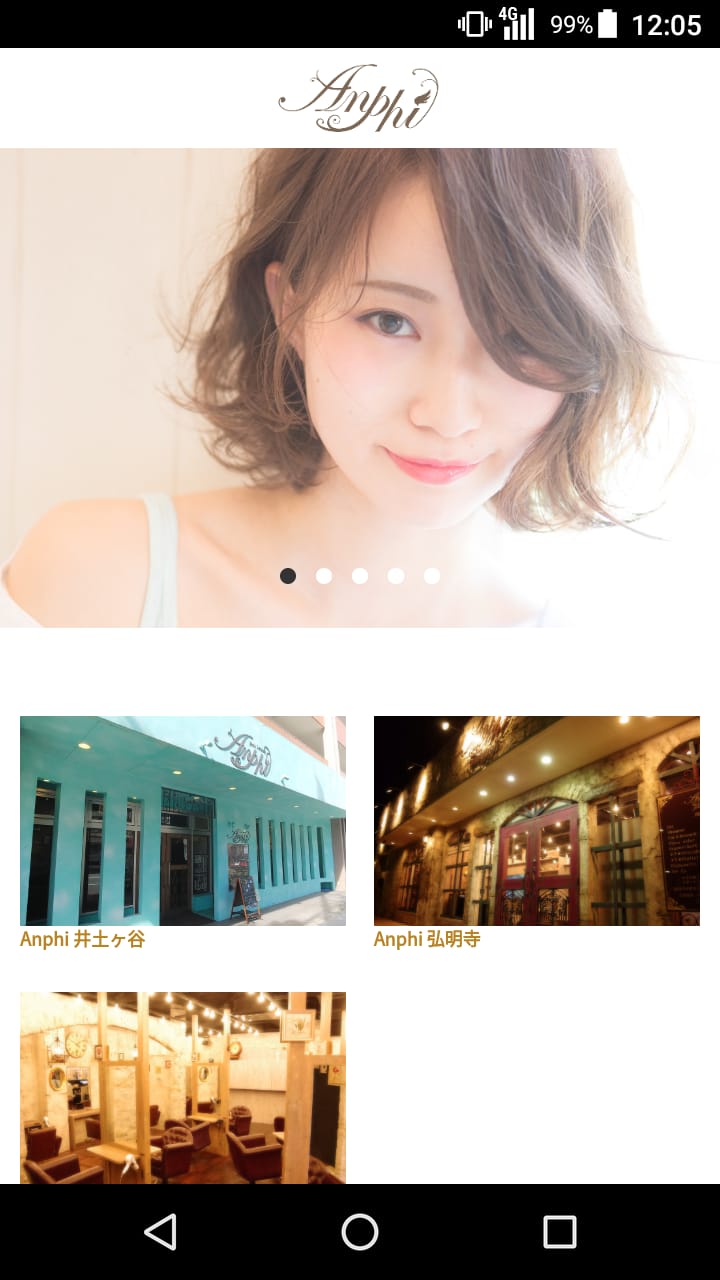Tap the hero hairstyle banner image
The height and width of the screenshot is (1280, 720).
coord(360,360)
